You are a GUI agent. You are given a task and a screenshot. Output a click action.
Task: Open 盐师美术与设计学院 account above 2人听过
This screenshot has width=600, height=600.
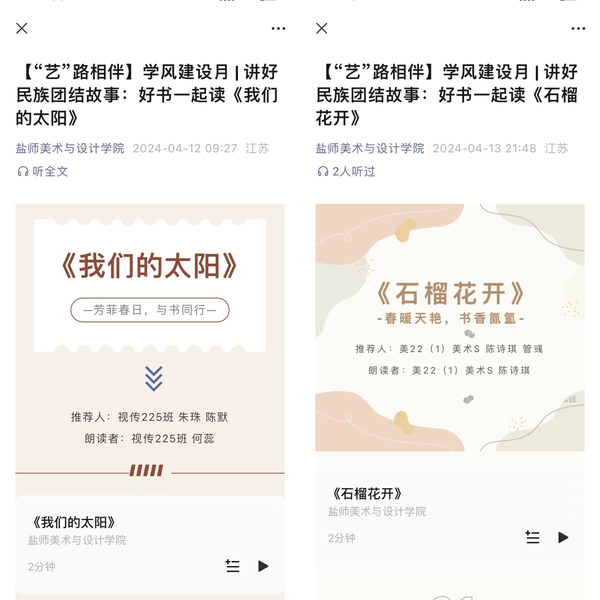click(x=370, y=148)
